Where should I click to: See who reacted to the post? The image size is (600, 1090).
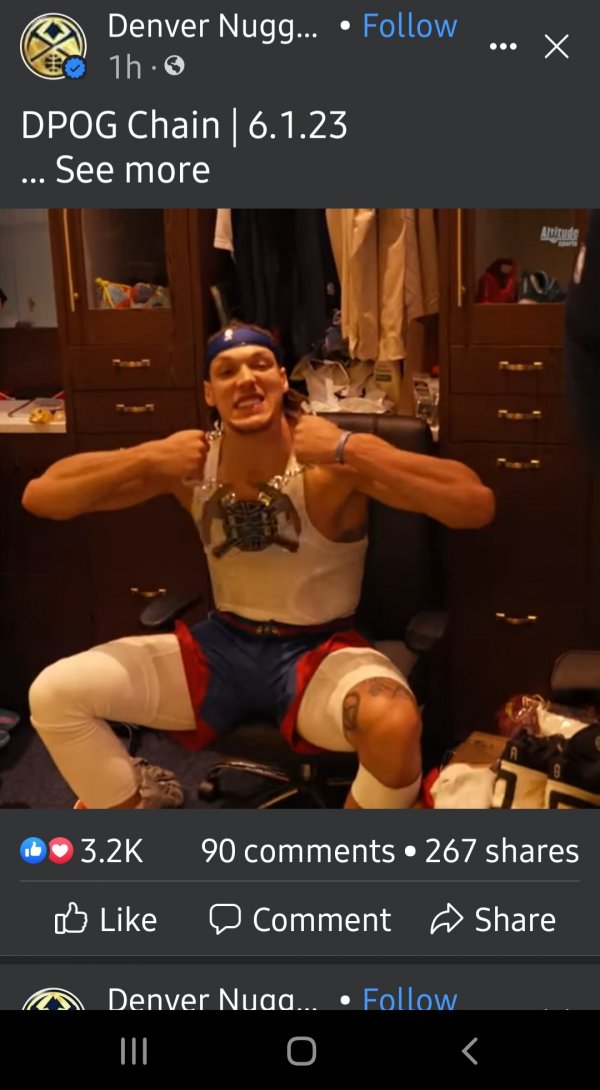82,851
